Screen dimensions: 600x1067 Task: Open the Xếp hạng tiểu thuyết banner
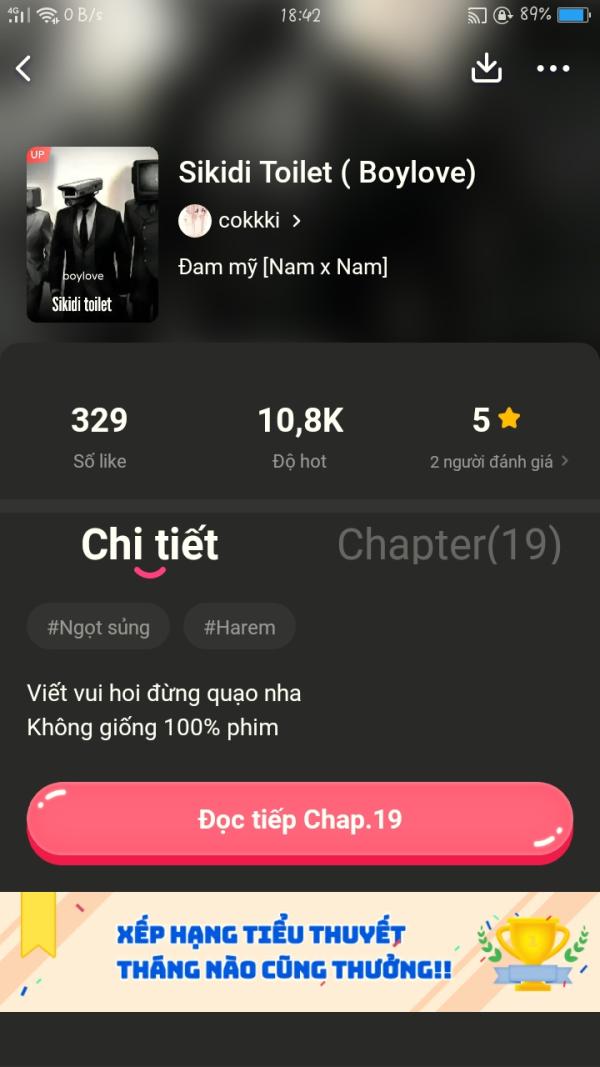point(300,951)
